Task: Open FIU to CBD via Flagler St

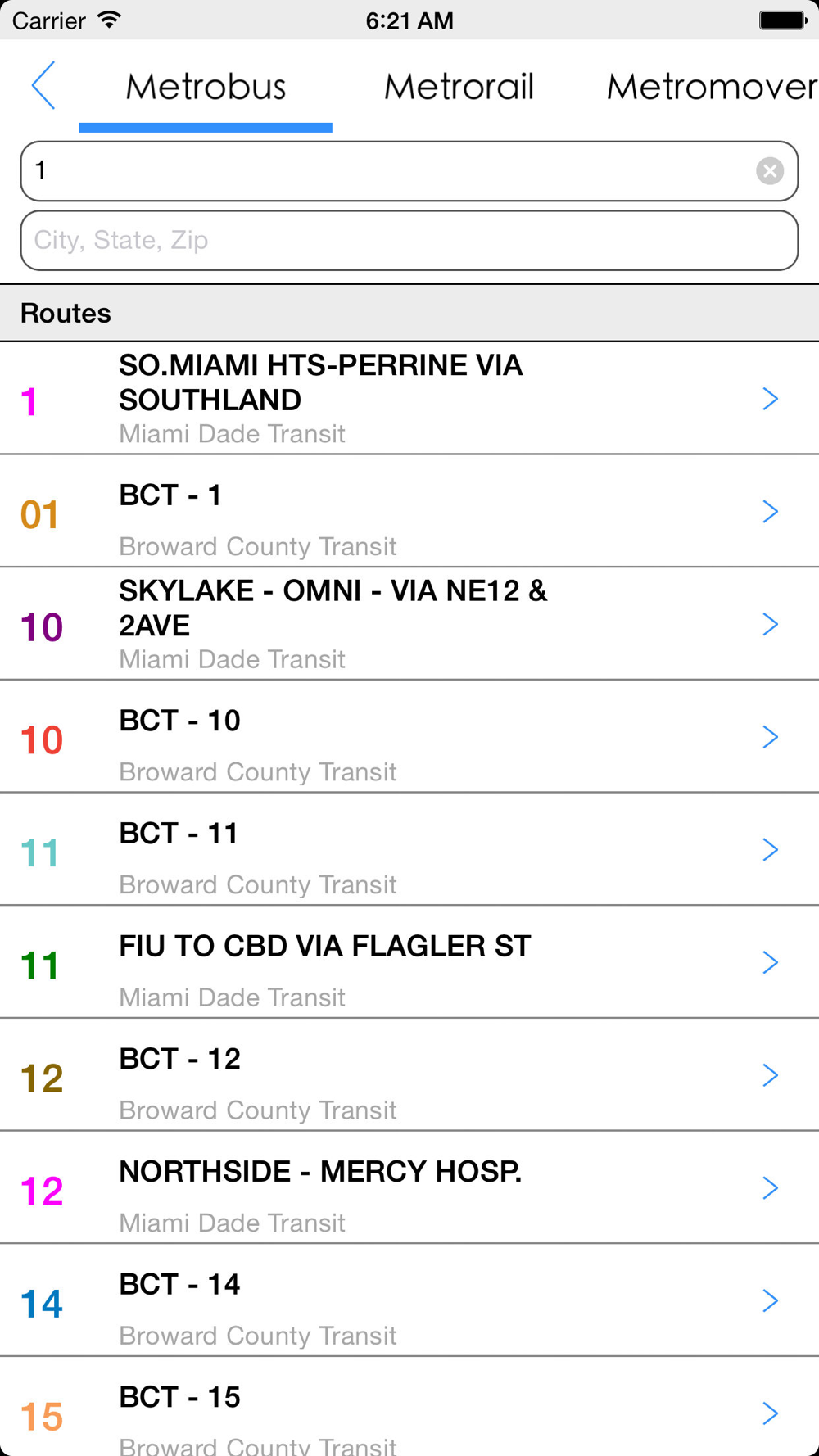Action: tap(409, 963)
